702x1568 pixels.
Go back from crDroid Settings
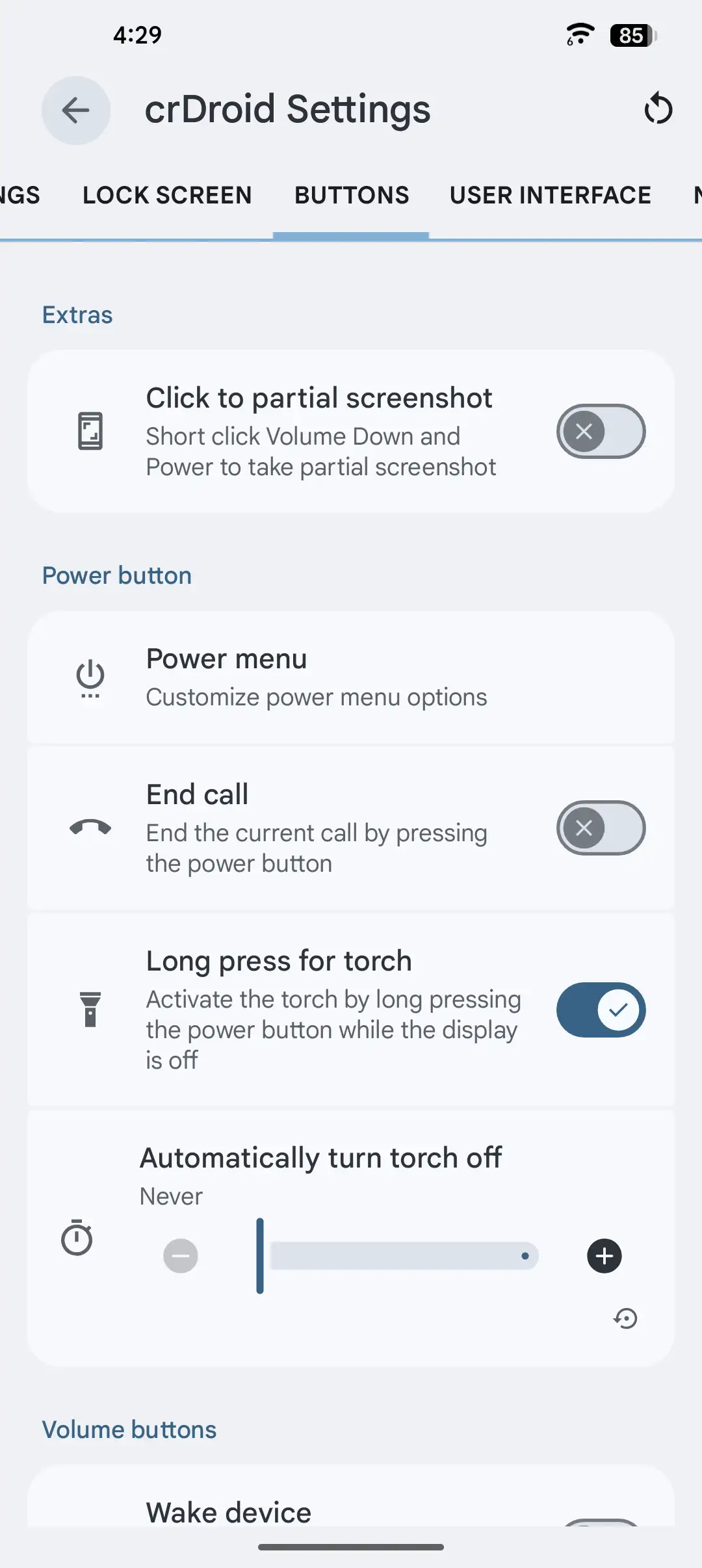click(x=76, y=111)
